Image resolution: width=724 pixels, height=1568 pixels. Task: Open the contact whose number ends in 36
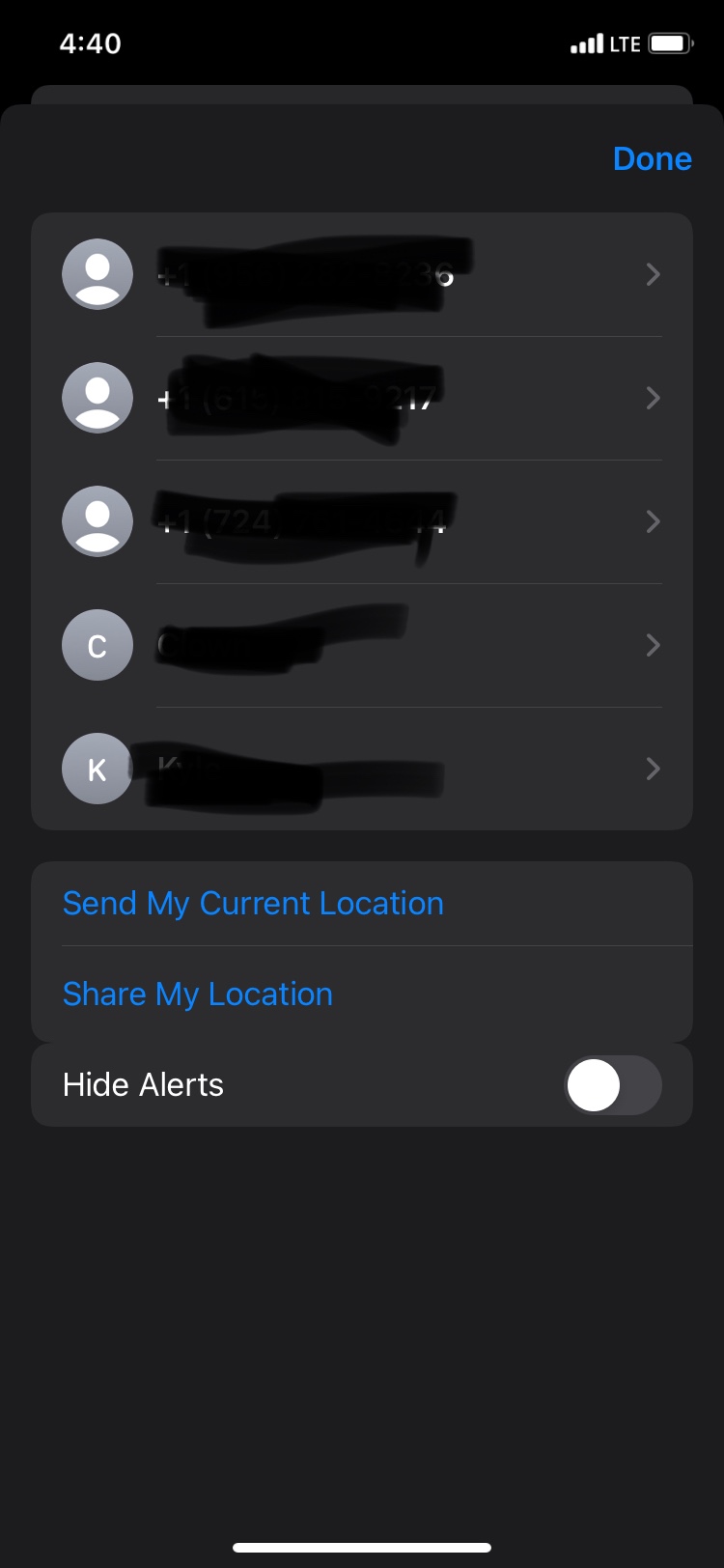pyautogui.click(x=361, y=275)
